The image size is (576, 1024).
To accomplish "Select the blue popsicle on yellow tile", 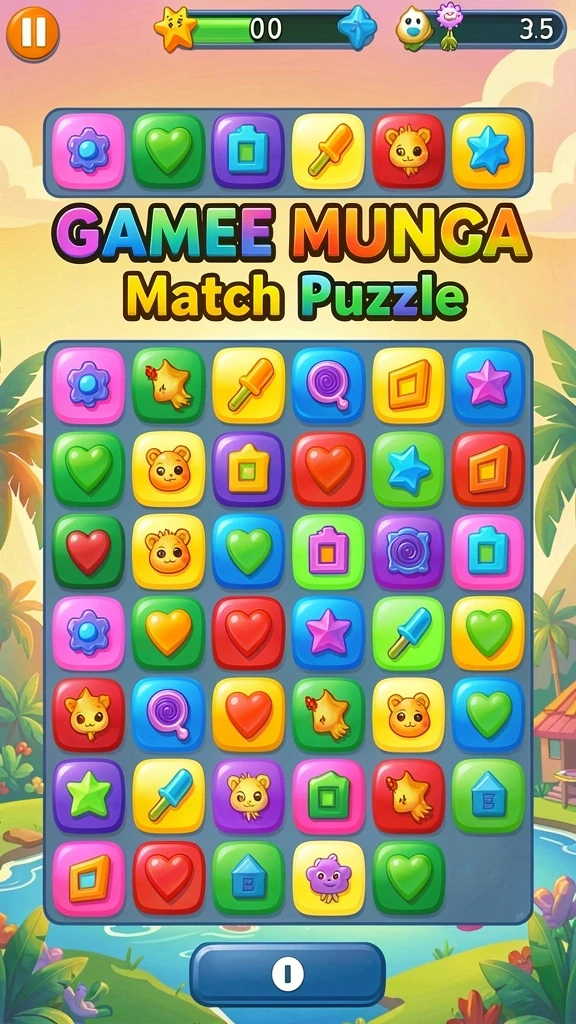I will (x=168, y=795).
